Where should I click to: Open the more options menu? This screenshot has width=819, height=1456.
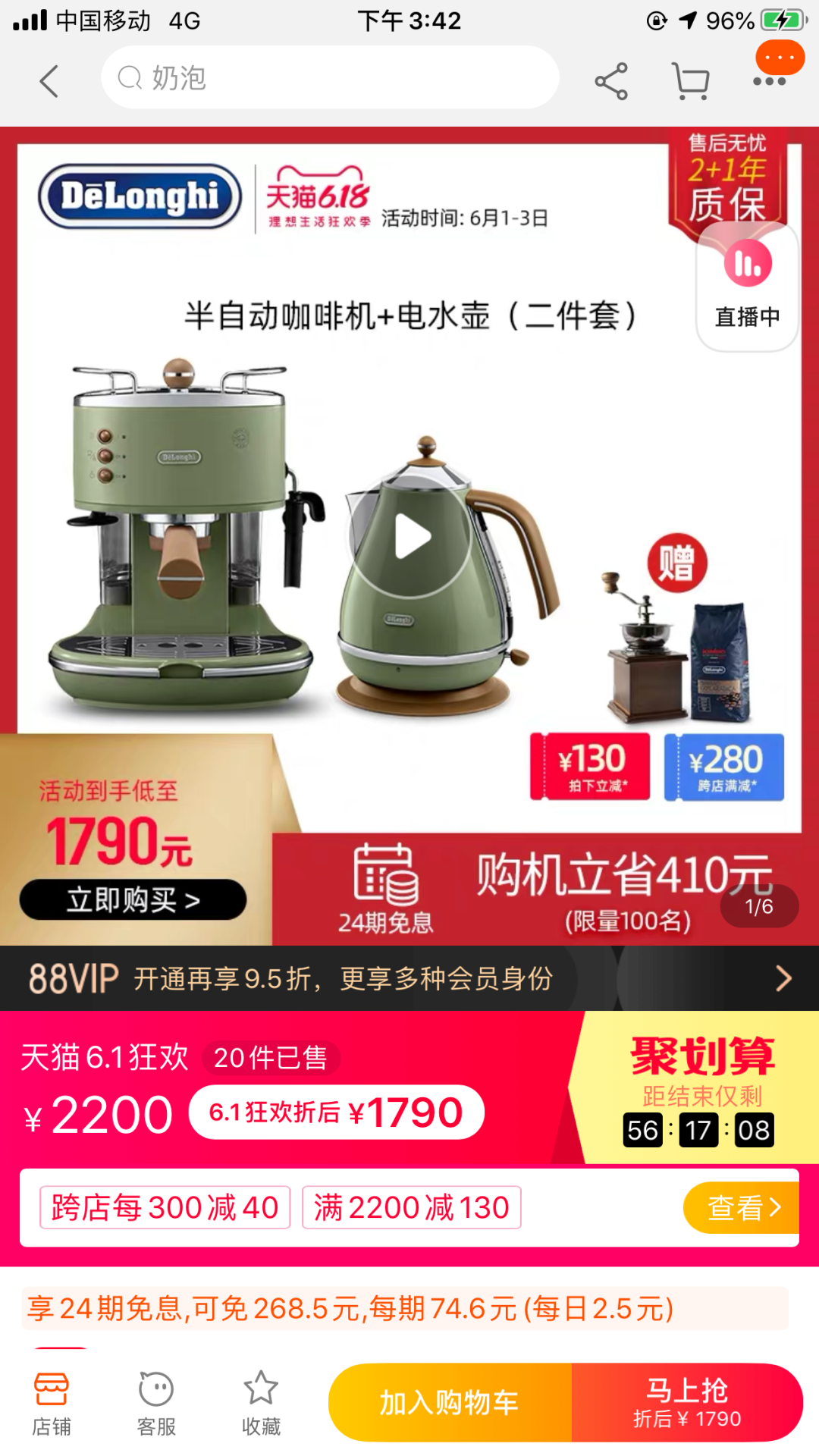click(x=769, y=81)
